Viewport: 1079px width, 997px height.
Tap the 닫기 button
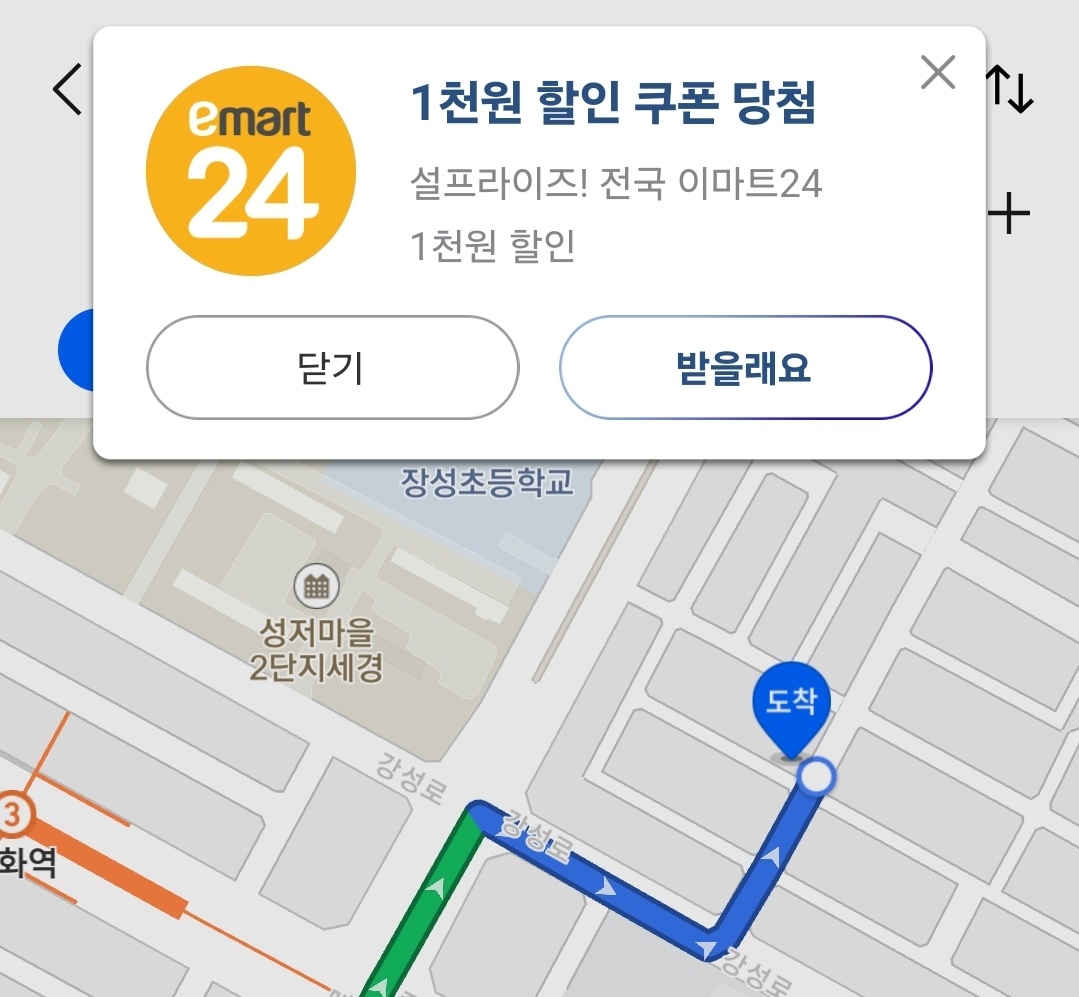332,368
